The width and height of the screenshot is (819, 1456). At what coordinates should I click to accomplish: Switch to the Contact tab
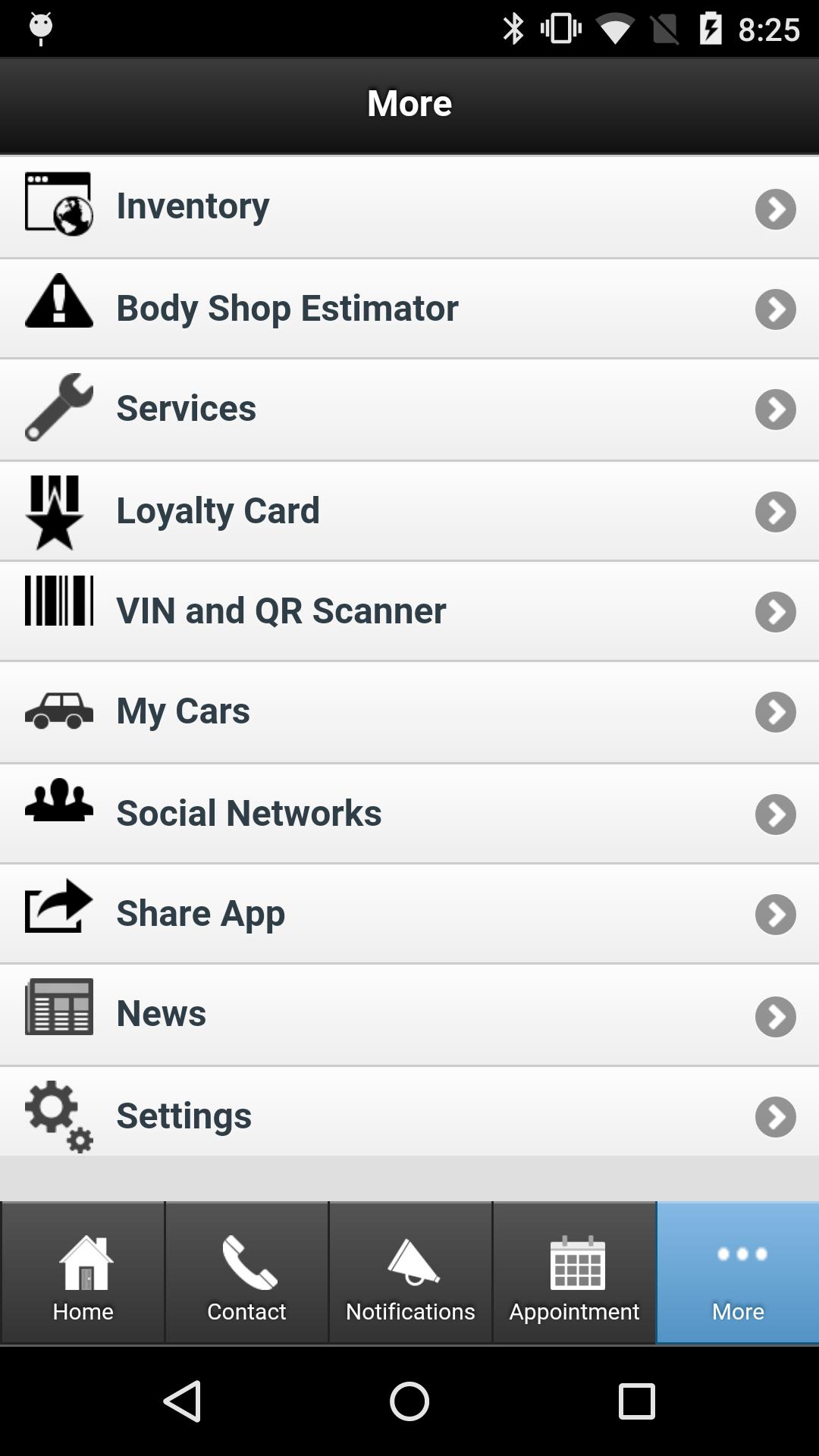(x=246, y=1272)
